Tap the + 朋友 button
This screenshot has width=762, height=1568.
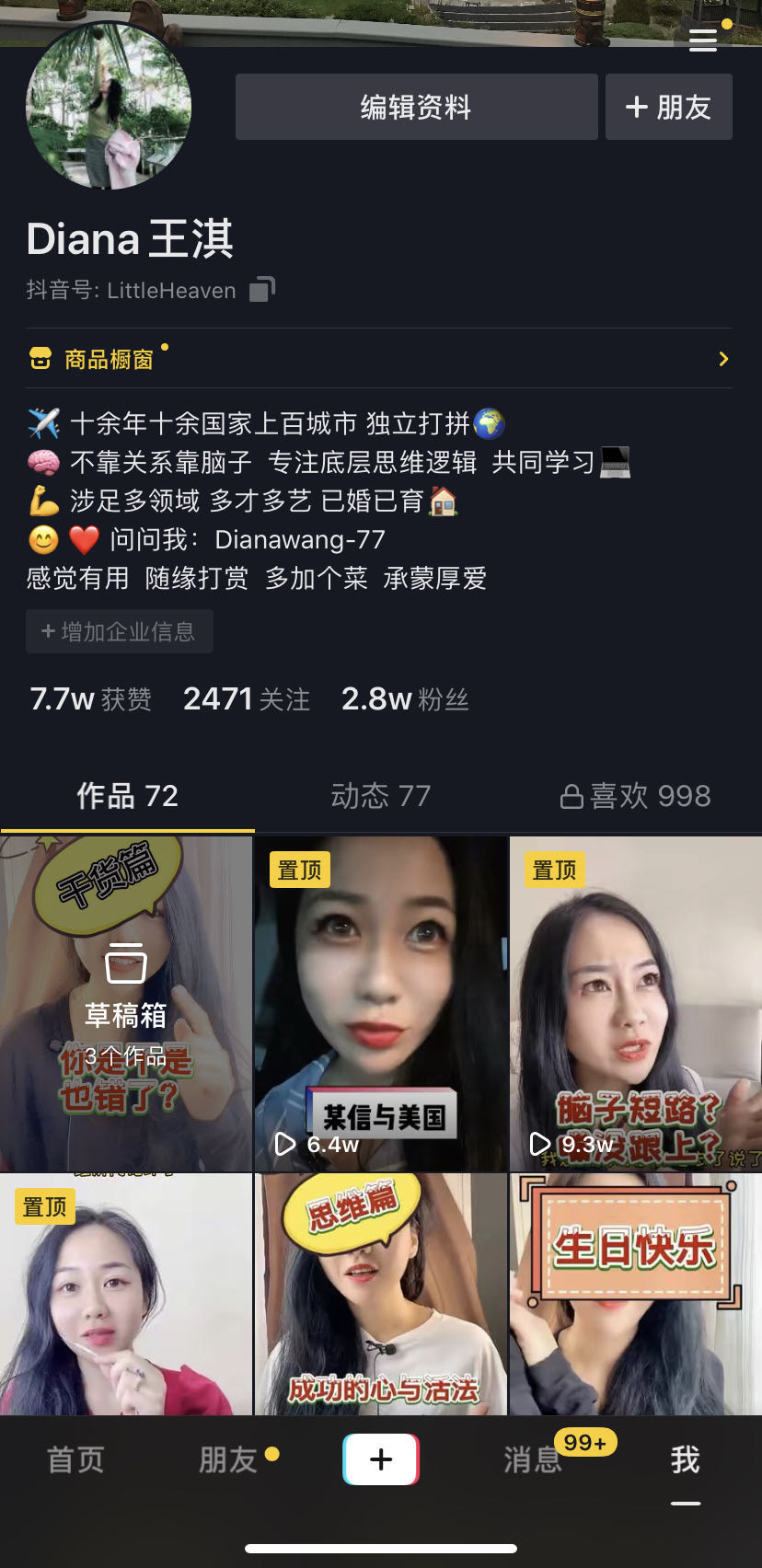(x=668, y=108)
